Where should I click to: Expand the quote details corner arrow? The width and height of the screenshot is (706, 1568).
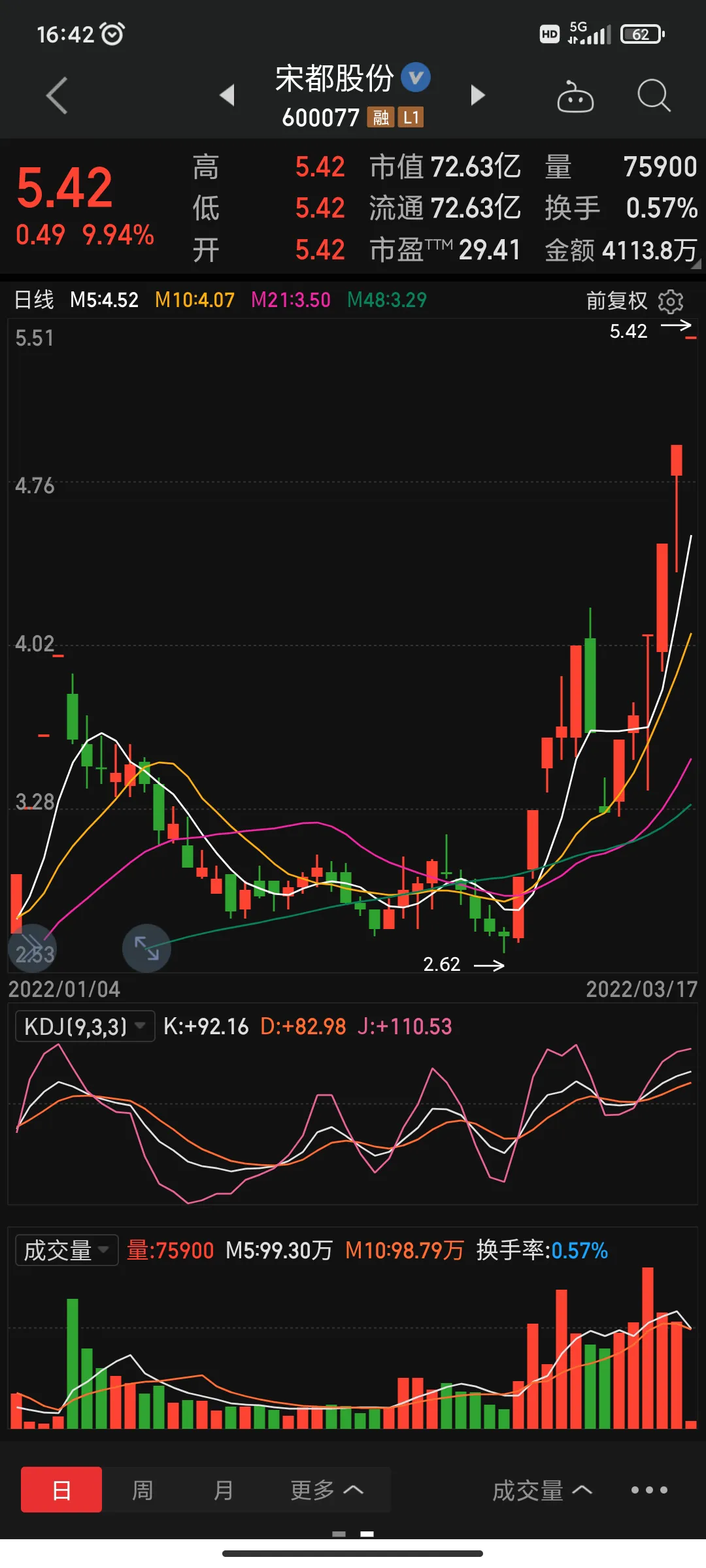pos(696,264)
